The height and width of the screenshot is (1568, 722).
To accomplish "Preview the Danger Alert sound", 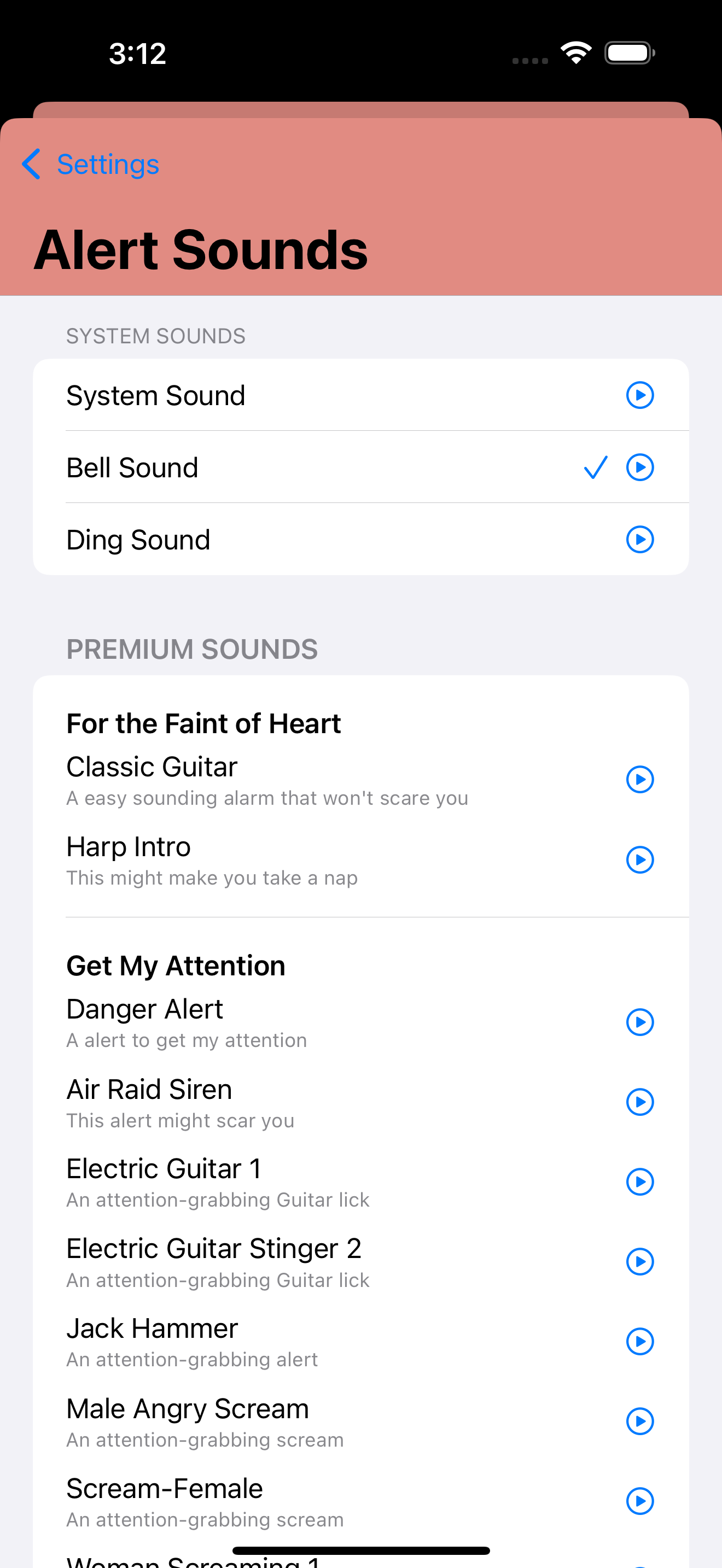I will point(639,1022).
